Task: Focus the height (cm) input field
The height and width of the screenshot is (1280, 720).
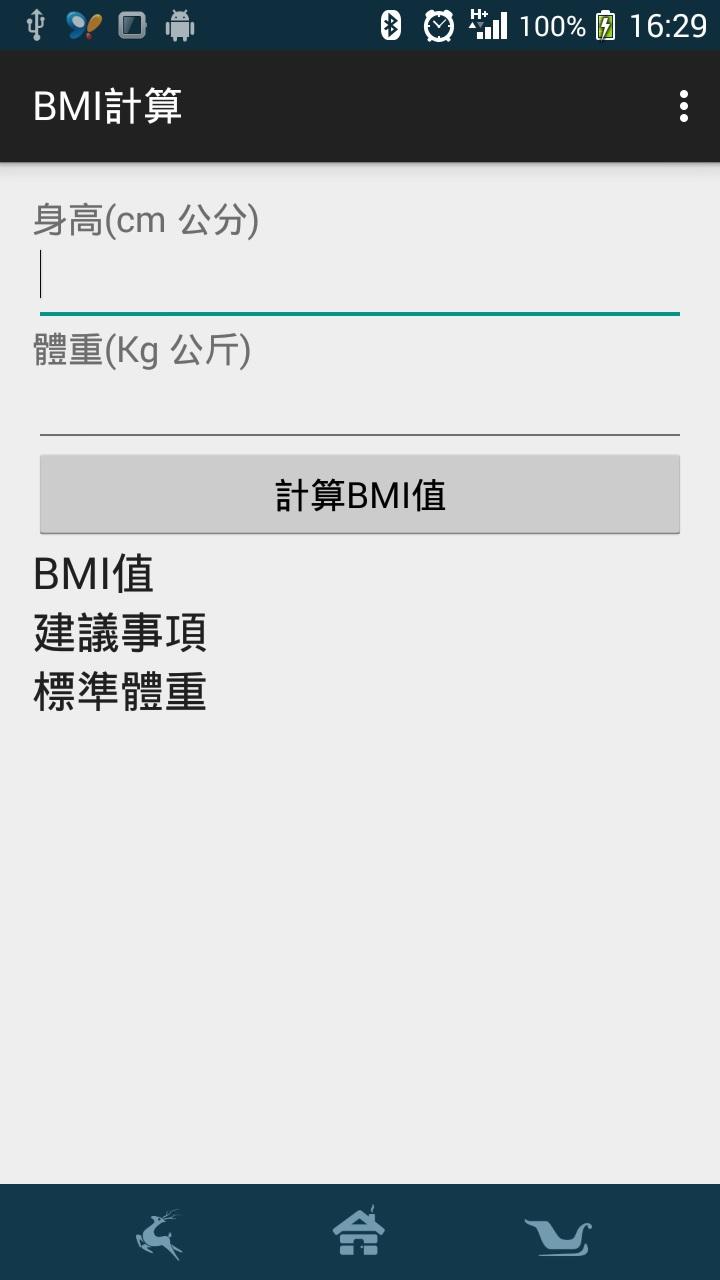Action: point(360,277)
